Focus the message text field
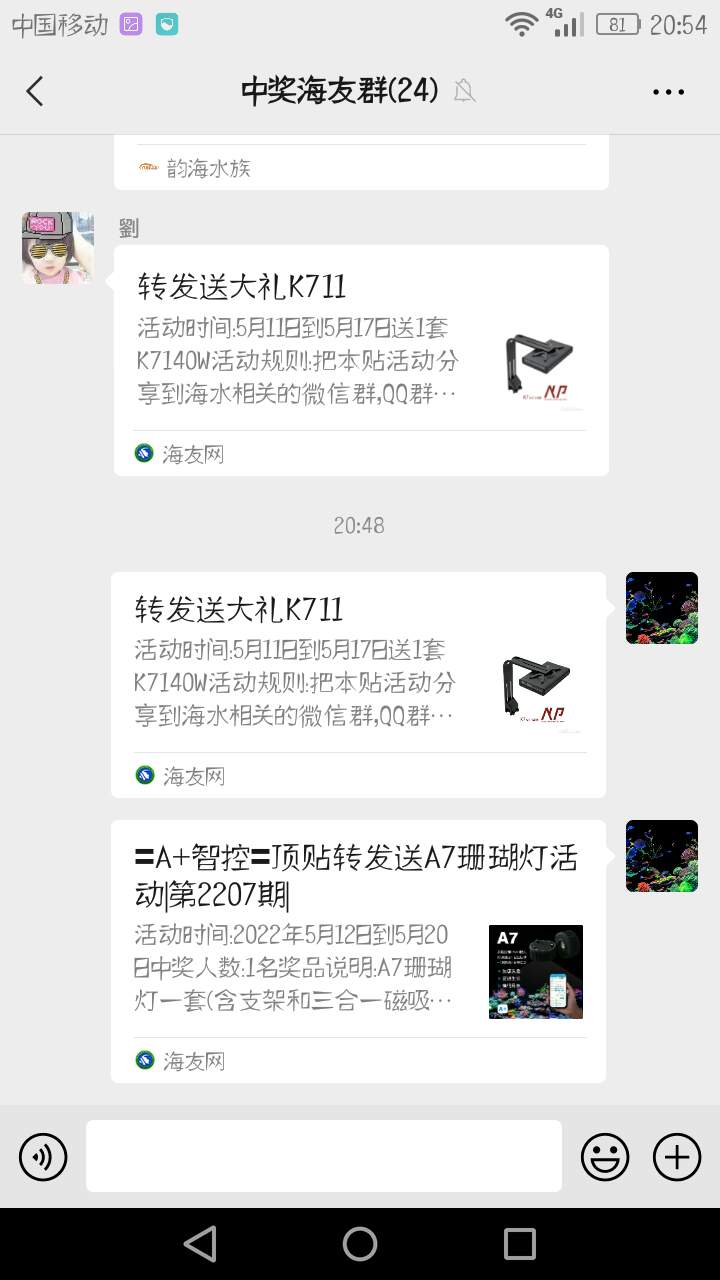Viewport: 720px width, 1280px height. click(x=323, y=1156)
